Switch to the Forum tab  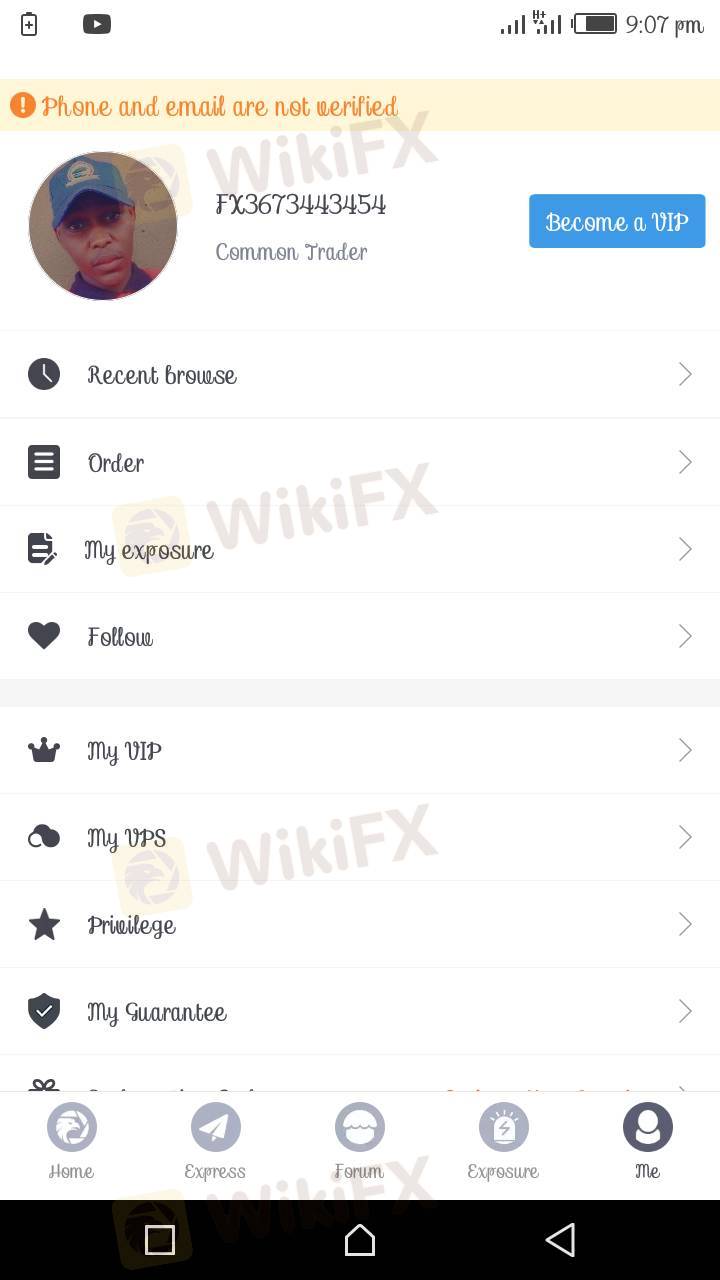click(x=359, y=1142)
